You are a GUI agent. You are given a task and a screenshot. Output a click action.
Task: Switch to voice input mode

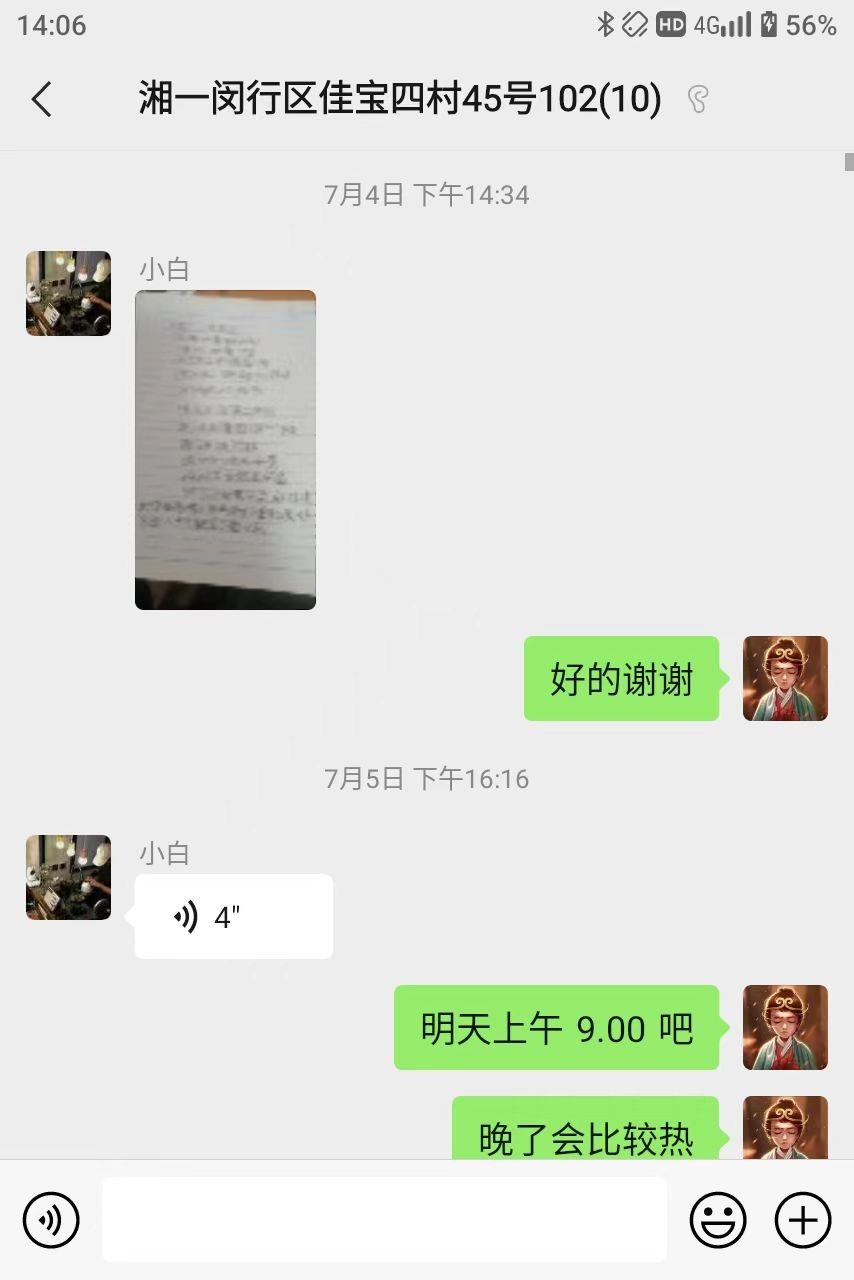(x=51, y=1220)
